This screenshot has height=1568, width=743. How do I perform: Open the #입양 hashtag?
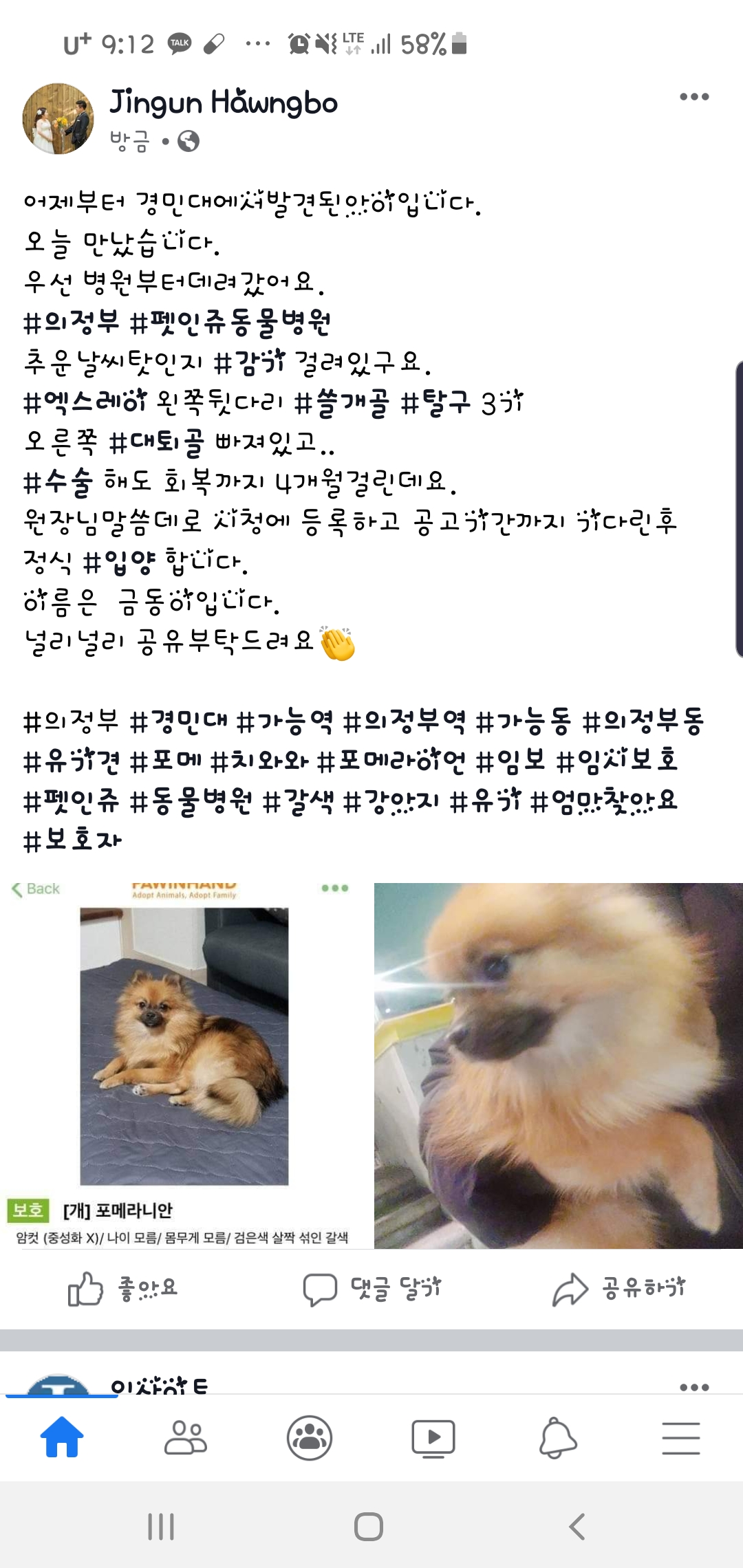[119, 562]
